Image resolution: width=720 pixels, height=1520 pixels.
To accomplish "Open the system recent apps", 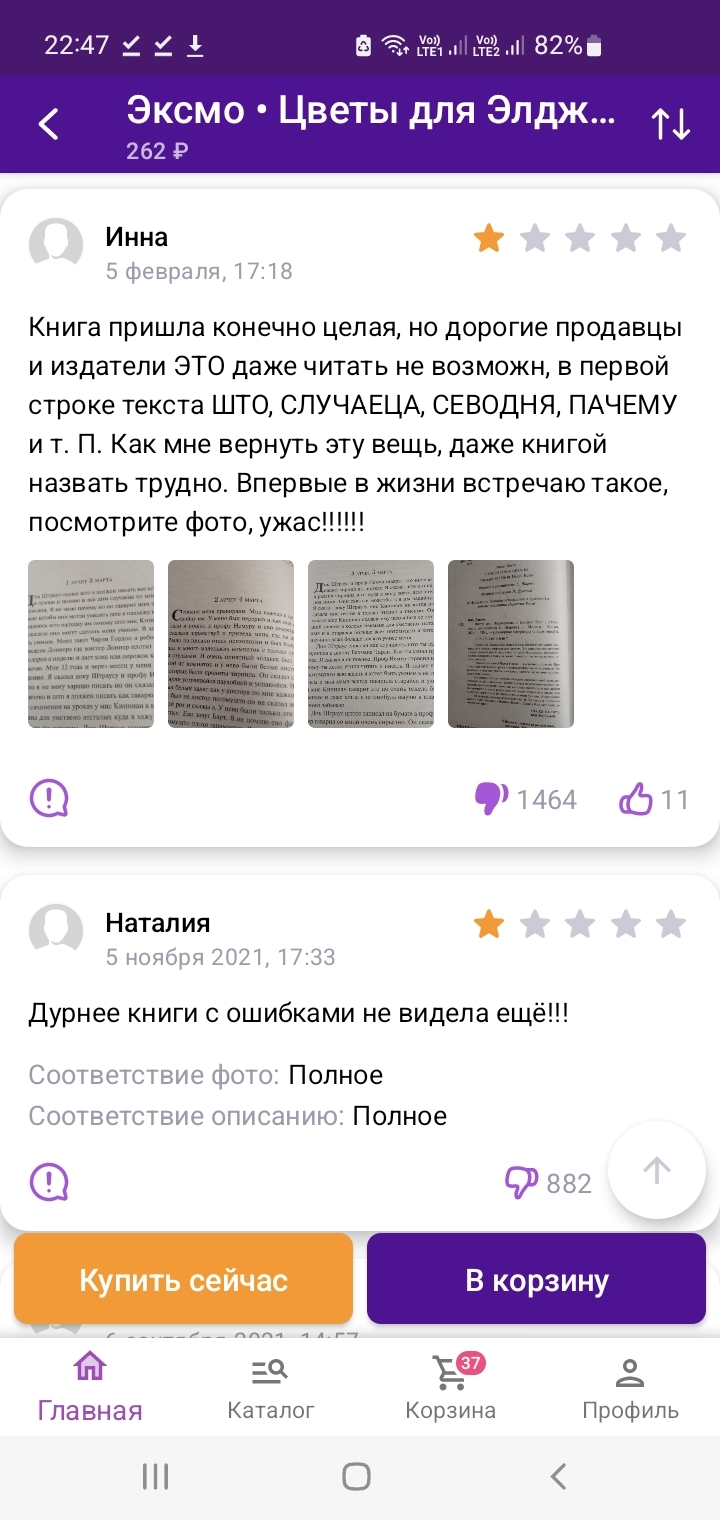I will (155, 1476).
